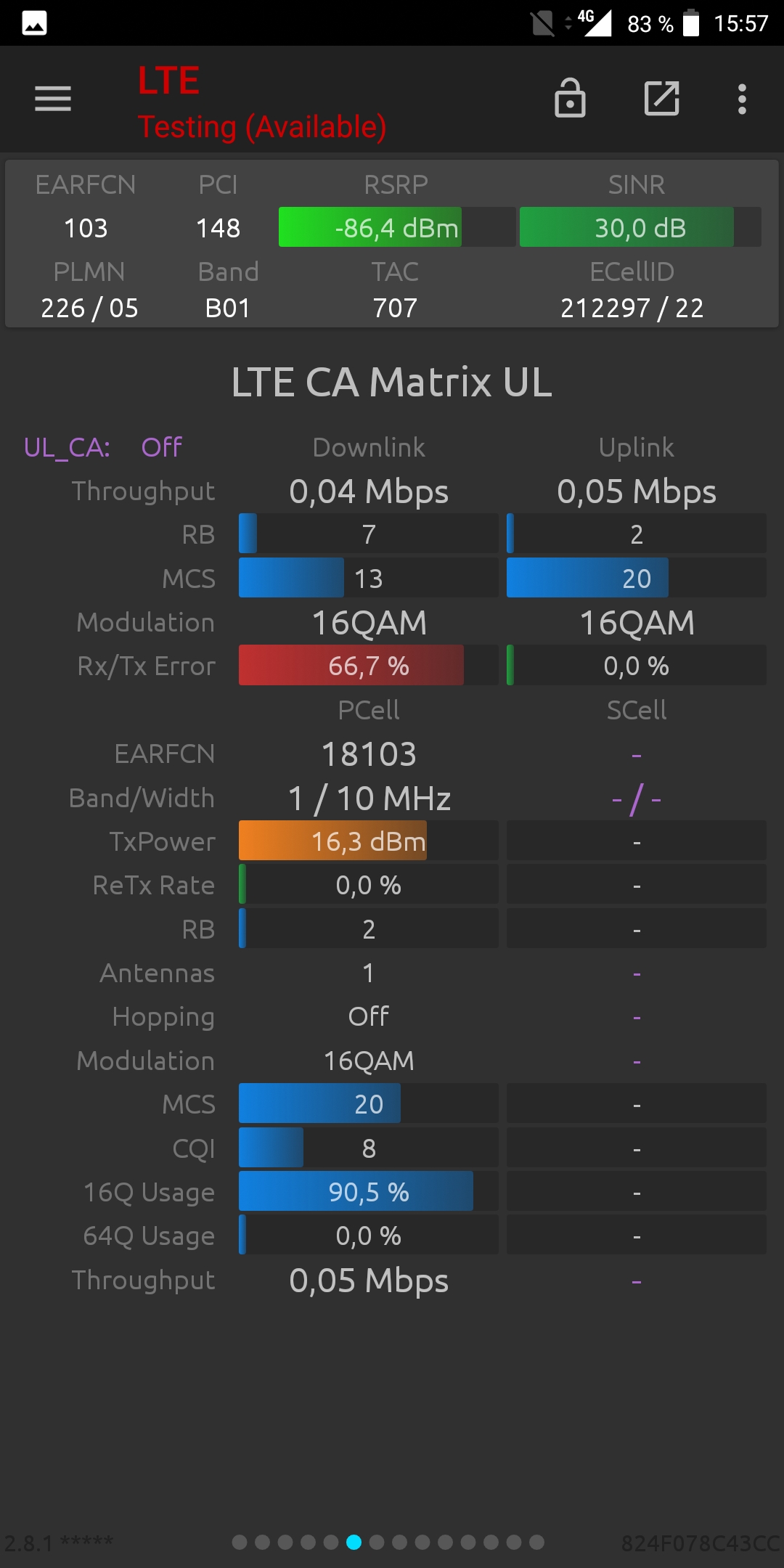Tap the unlocked padlock icon

click(570, 98)
